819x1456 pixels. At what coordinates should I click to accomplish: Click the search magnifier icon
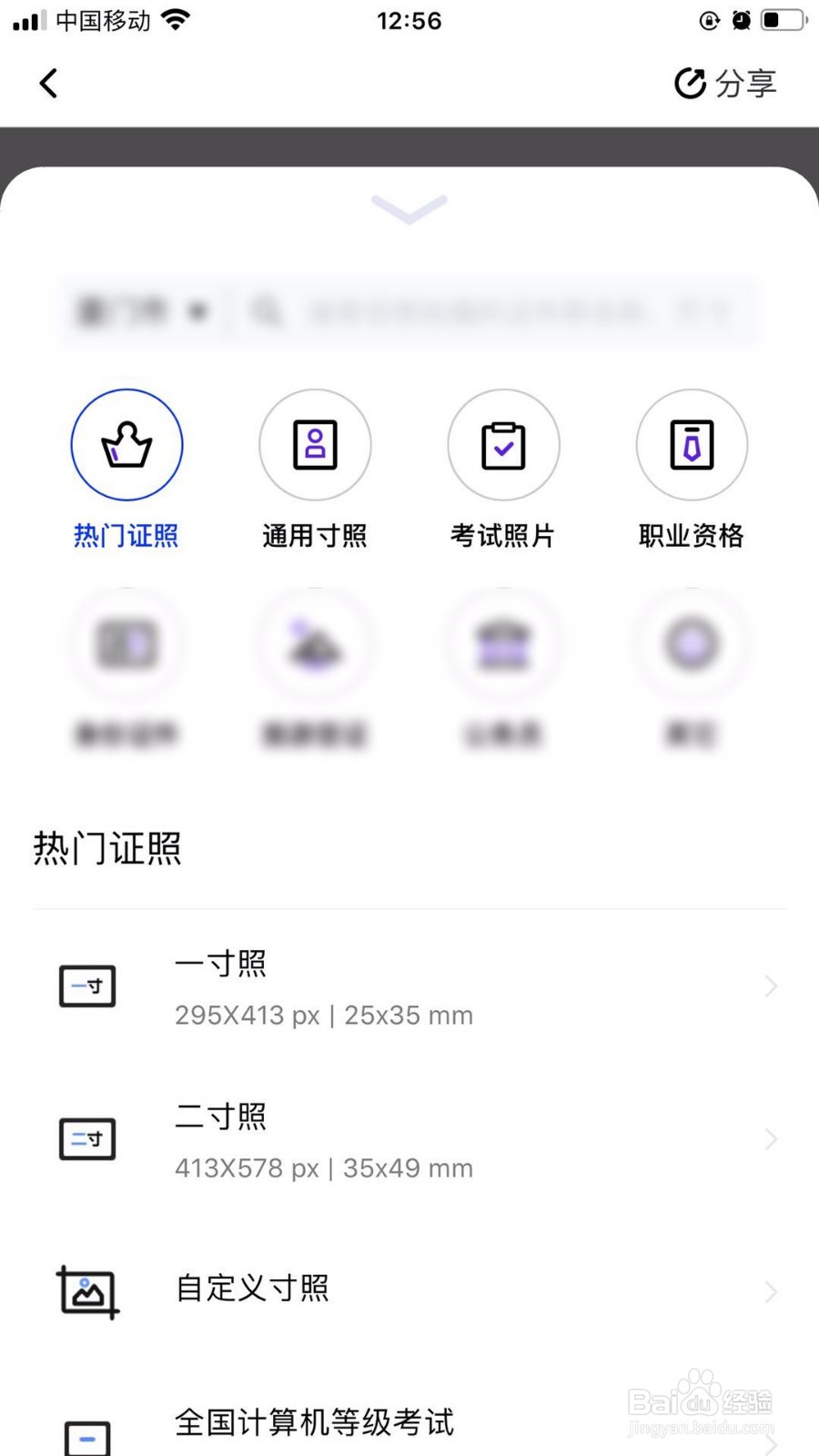pyautogui.click(x=266, y=312)
